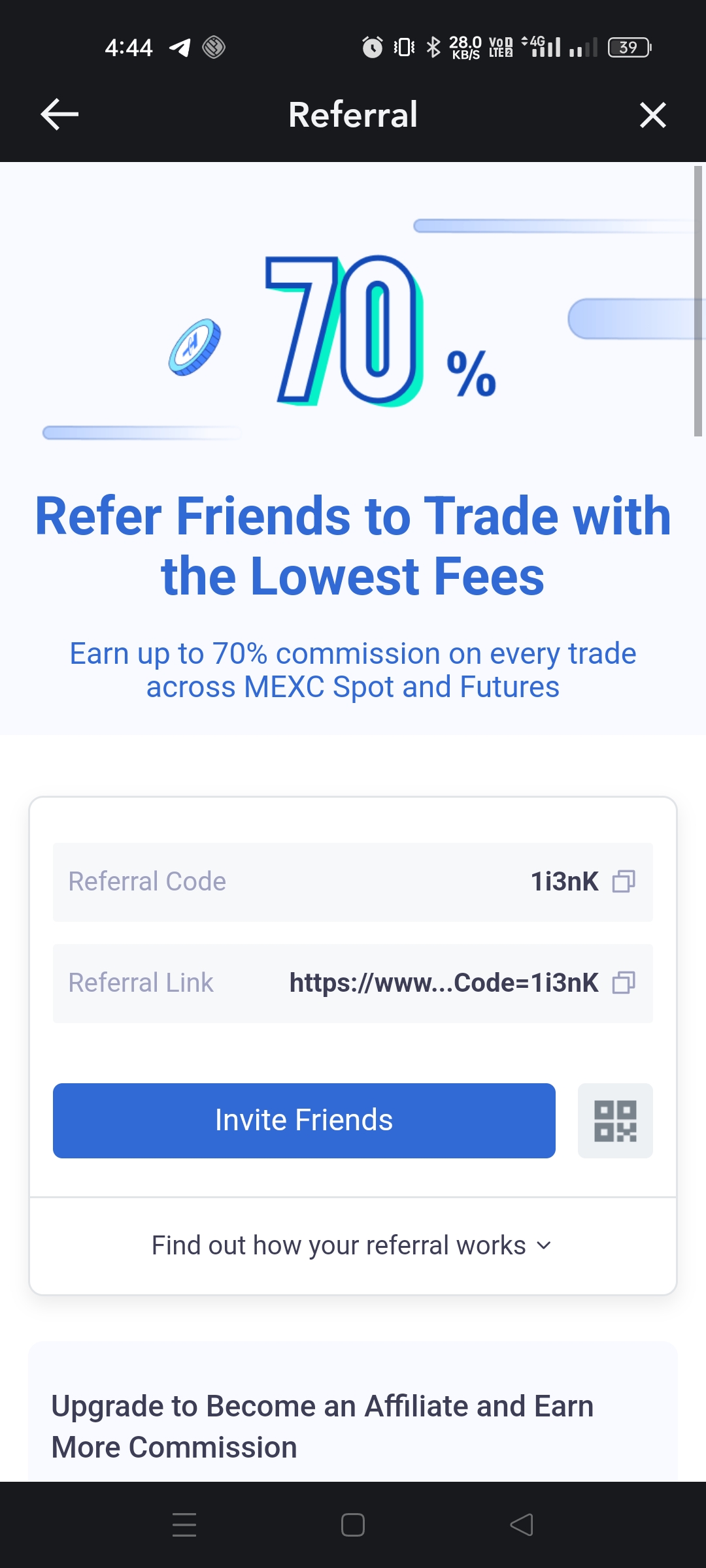This screenshot has width=706, height=1568.
Task: Go back using the header arrow
Action: (59, 114)
